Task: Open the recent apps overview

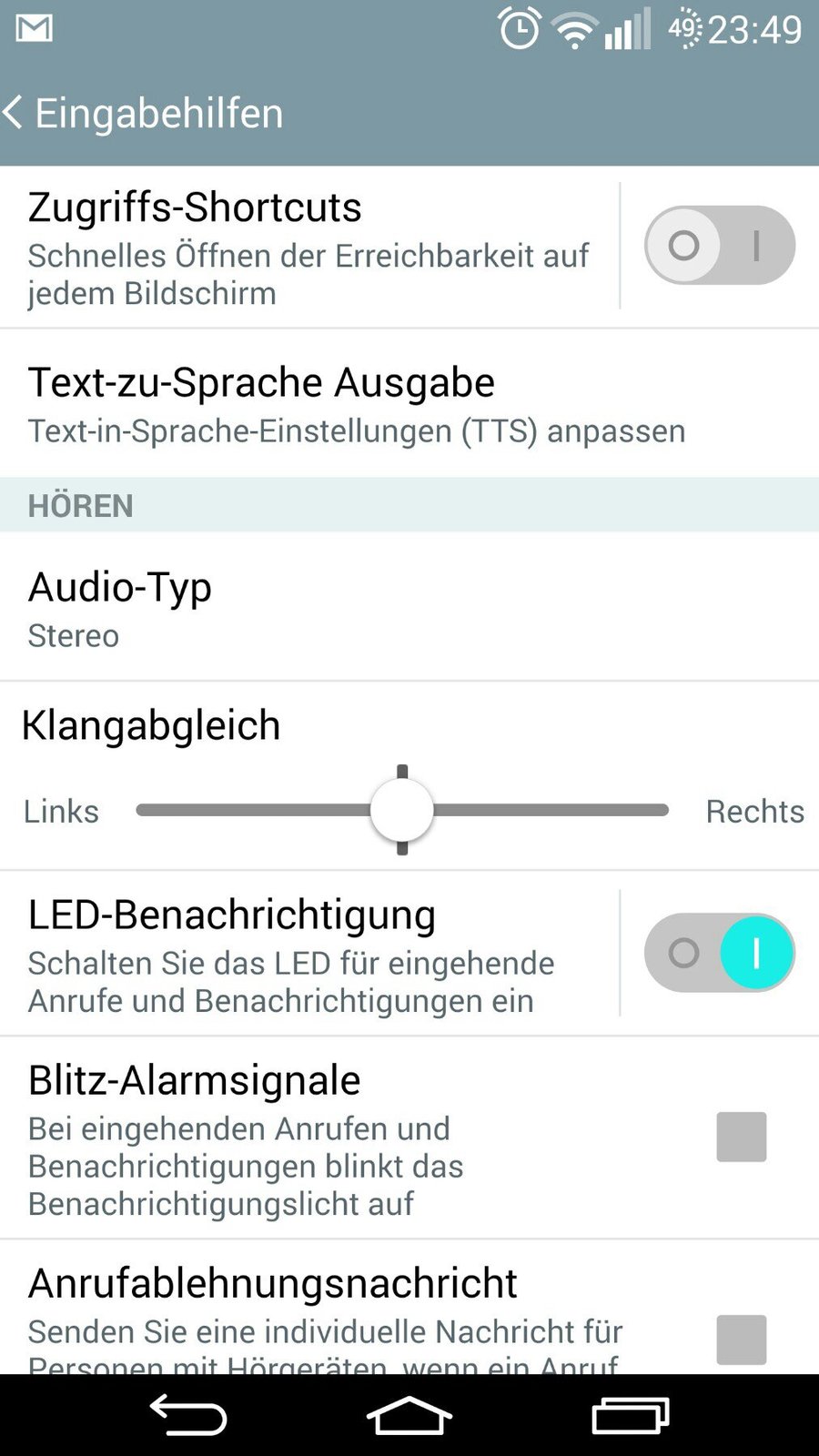Action: click(x=630, y=1415)
